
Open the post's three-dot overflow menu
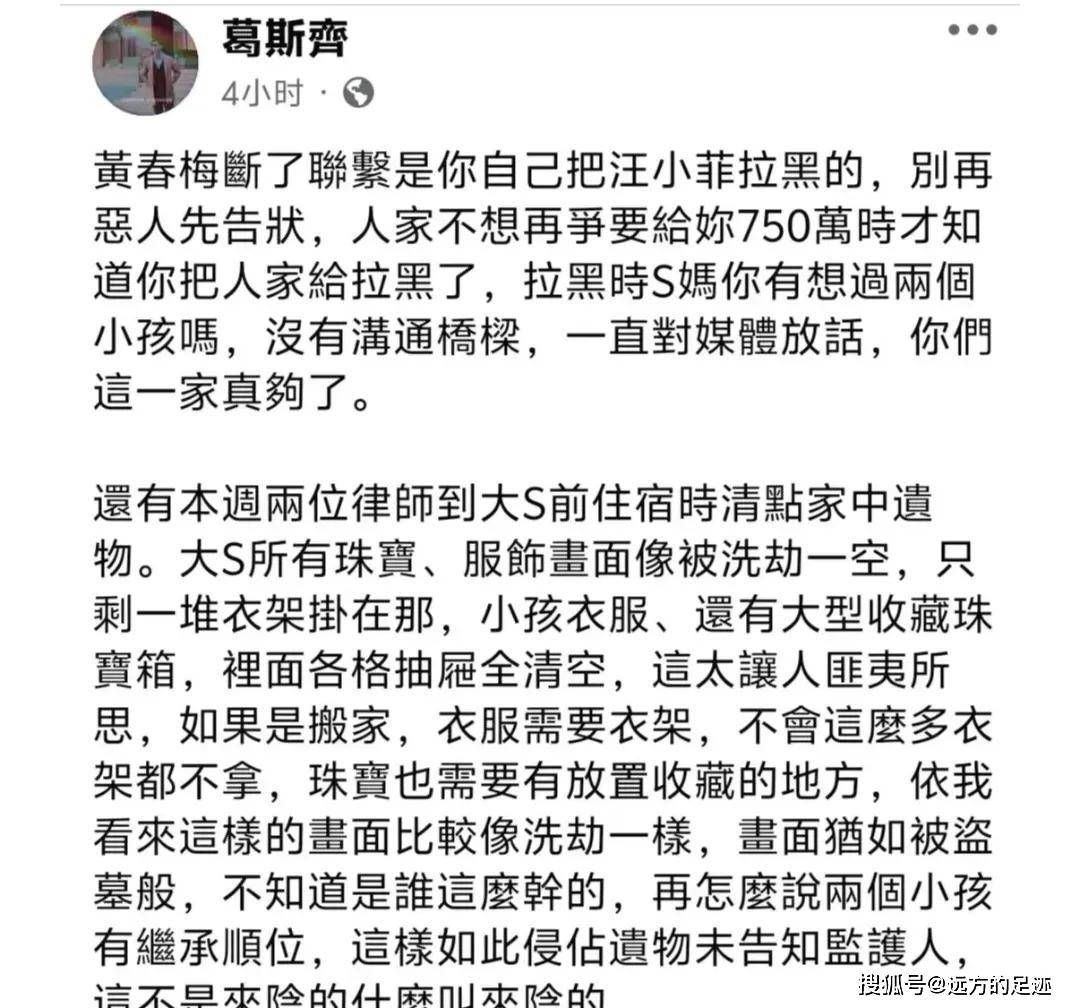click(x=972, y=30)
